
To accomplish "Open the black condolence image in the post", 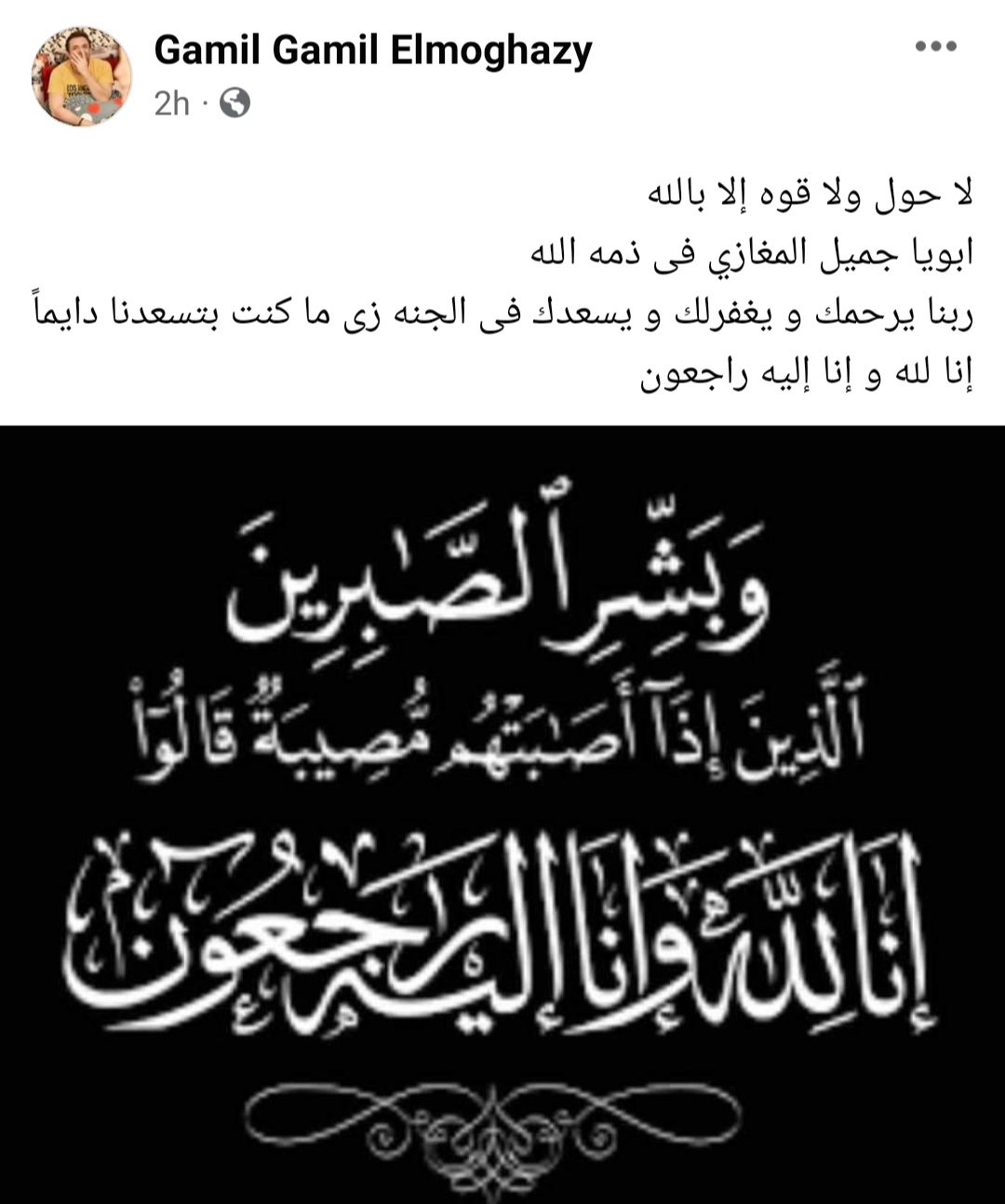I will (502, 814).
